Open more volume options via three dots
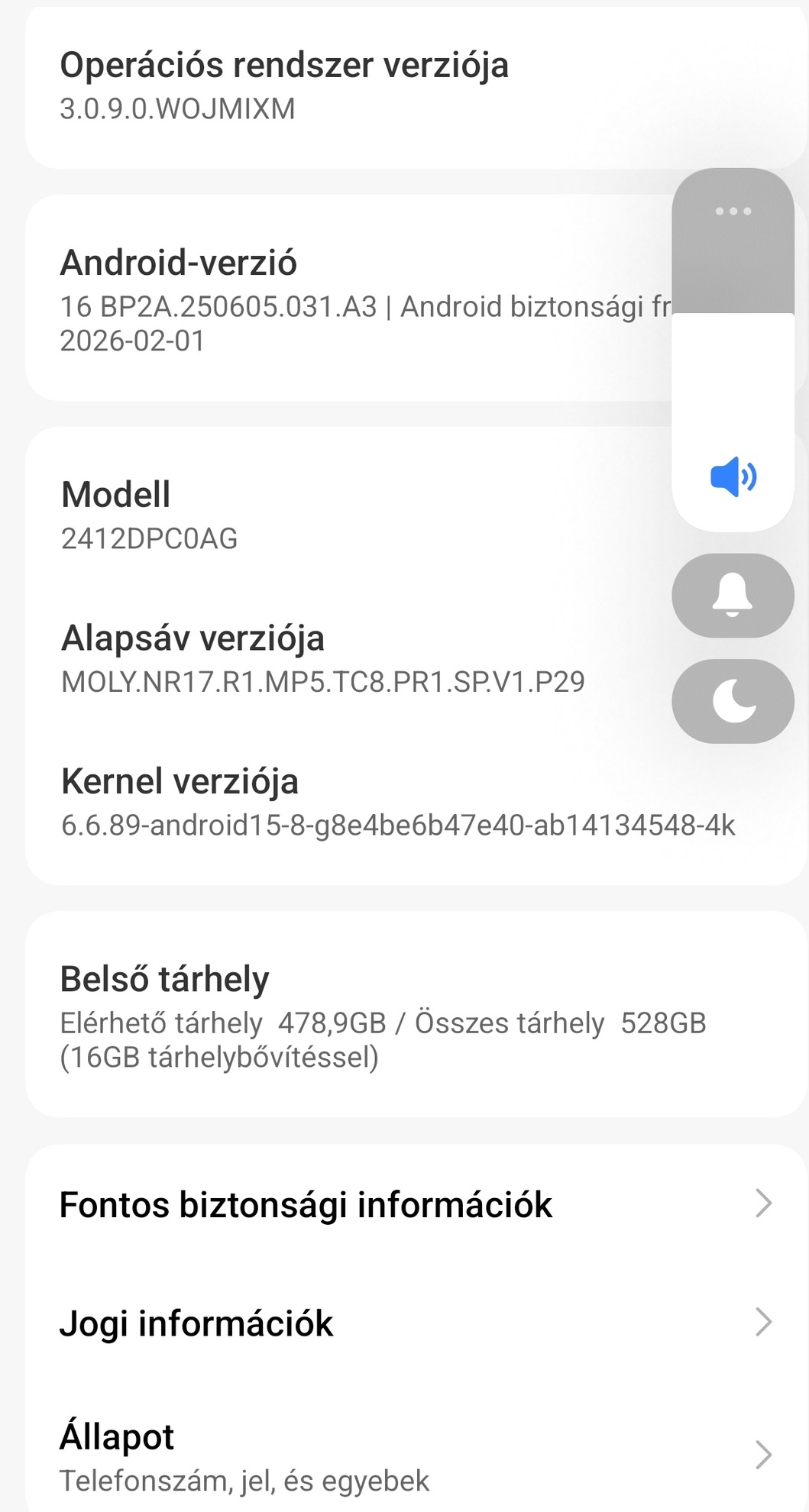Viewport: 809px width, 1512px height. [733, 211]
